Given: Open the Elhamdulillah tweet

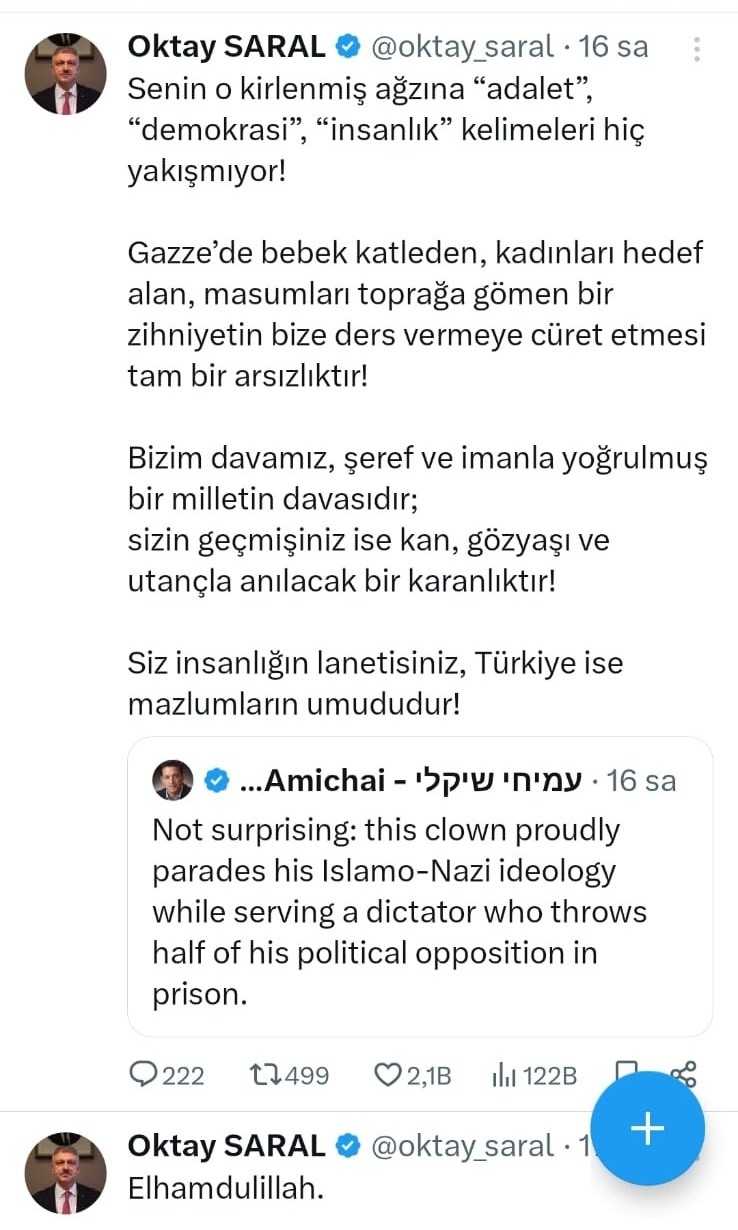Looking at the screenshot, I should [226, 1188].
